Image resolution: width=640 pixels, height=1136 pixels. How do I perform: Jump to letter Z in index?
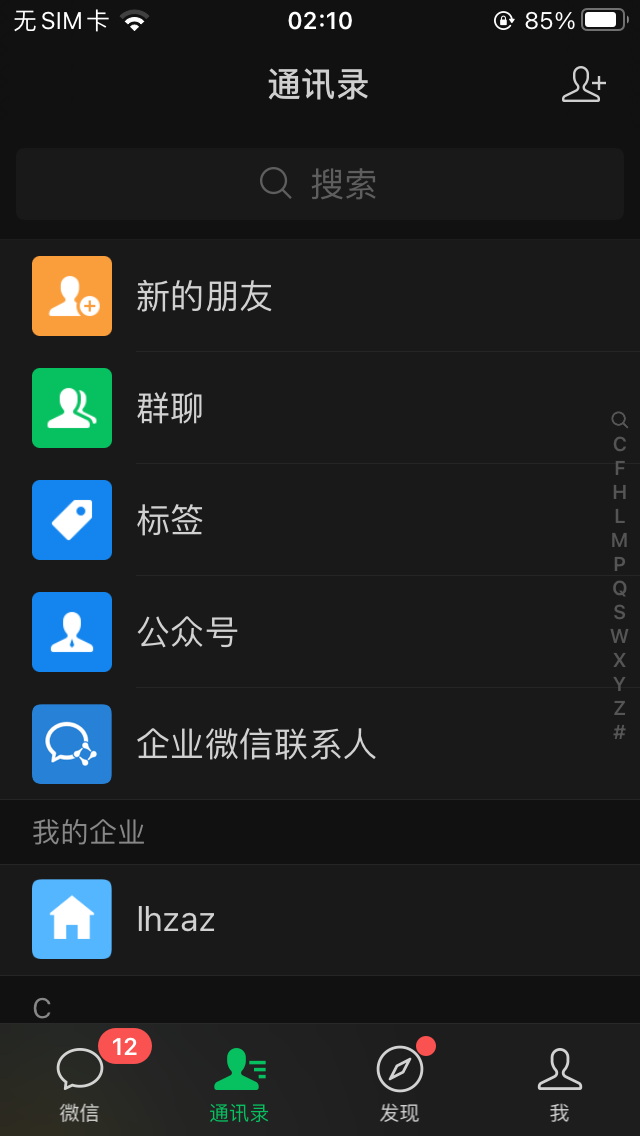pos(620,708)
